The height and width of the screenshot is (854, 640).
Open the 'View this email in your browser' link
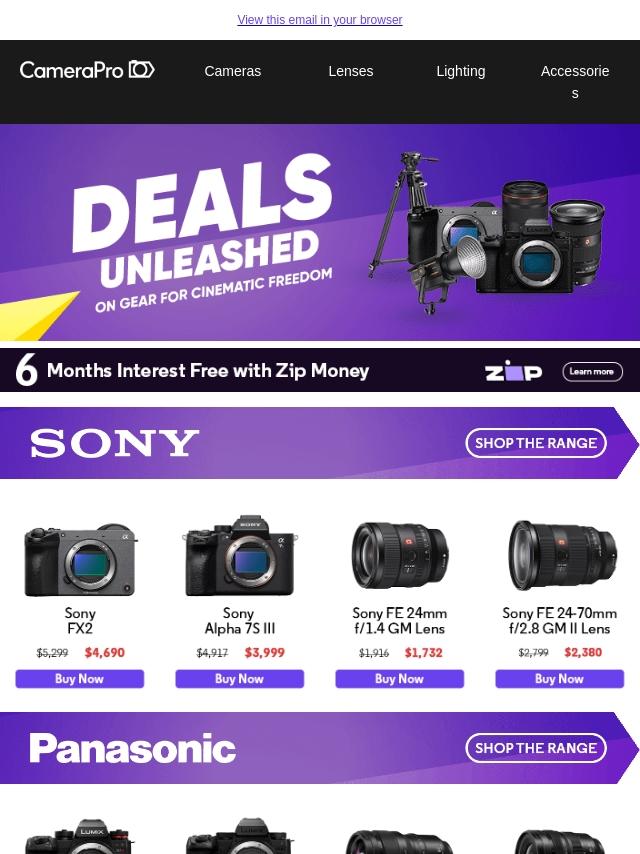click(319, 20)
